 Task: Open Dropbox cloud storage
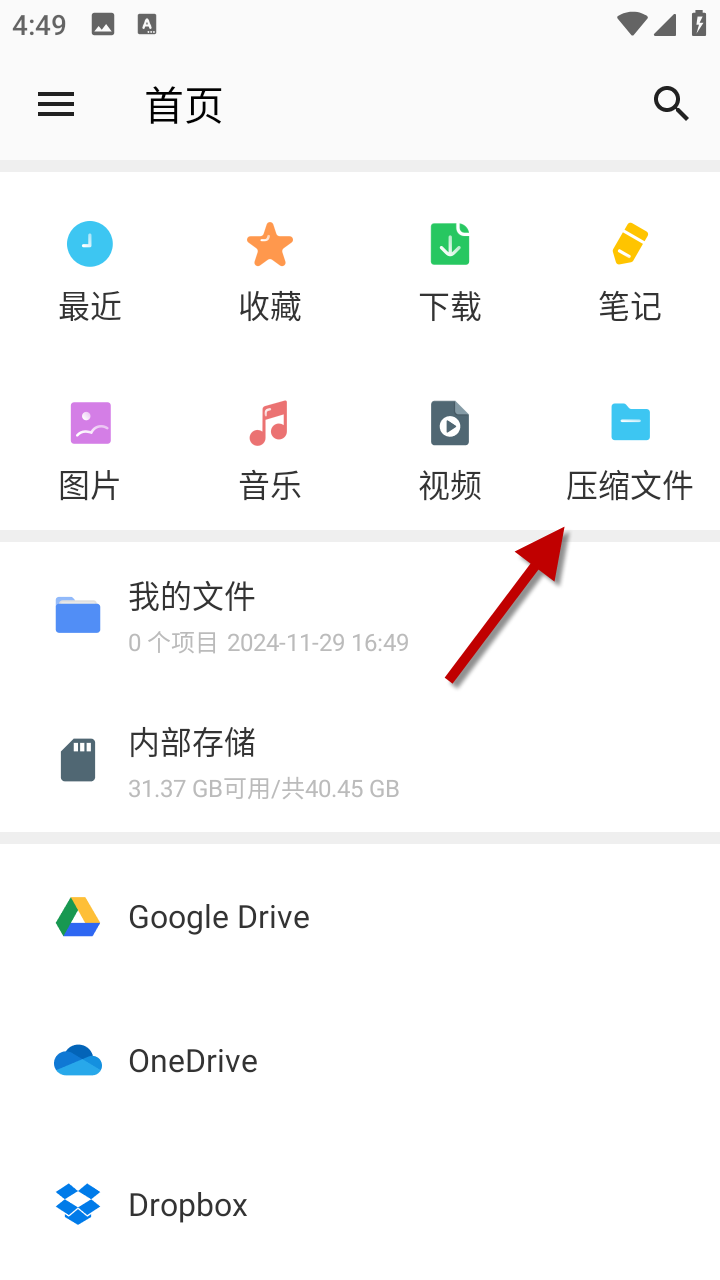[360, 1205]
